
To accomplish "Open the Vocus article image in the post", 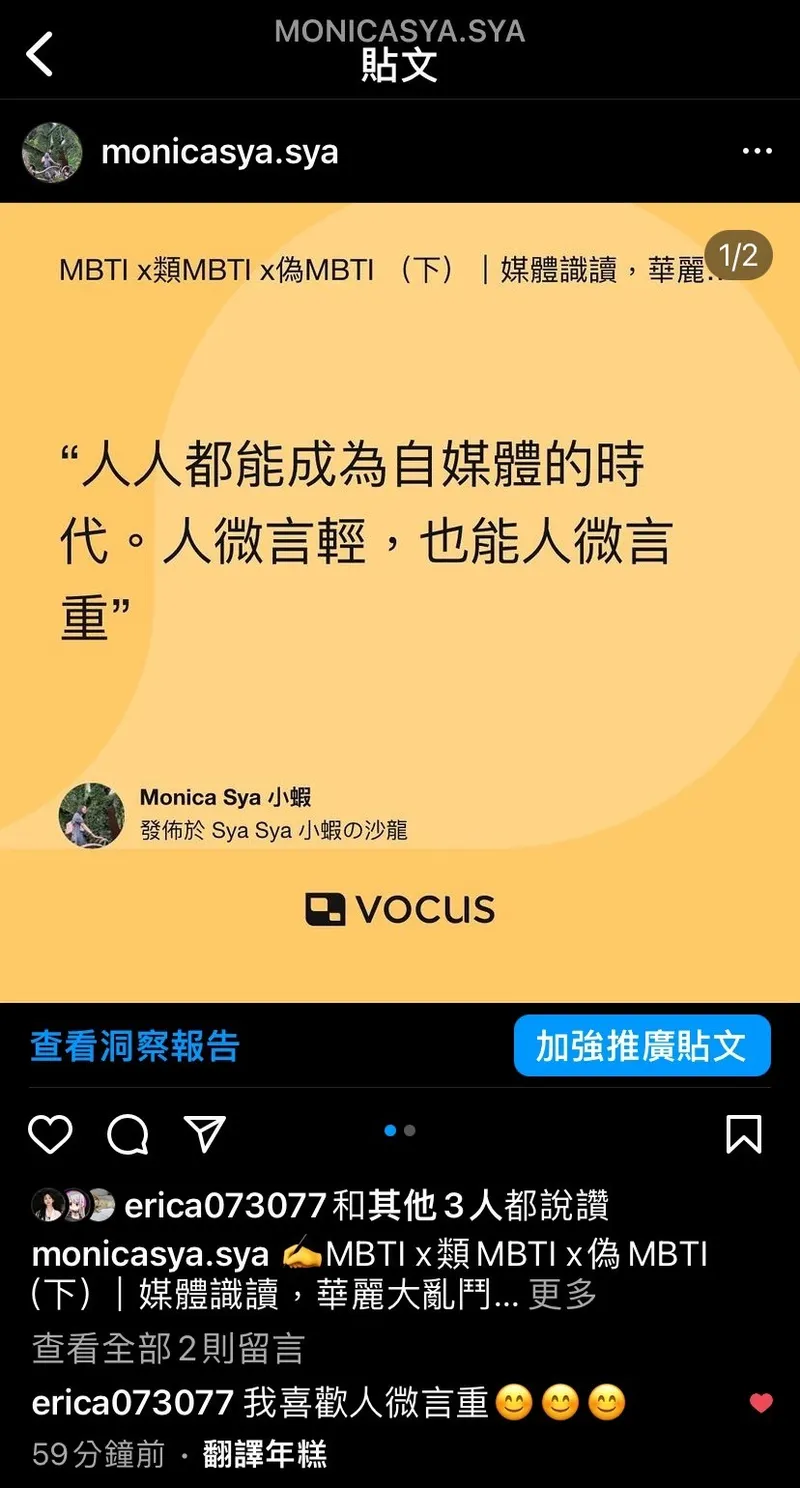I will coord(400,600).
